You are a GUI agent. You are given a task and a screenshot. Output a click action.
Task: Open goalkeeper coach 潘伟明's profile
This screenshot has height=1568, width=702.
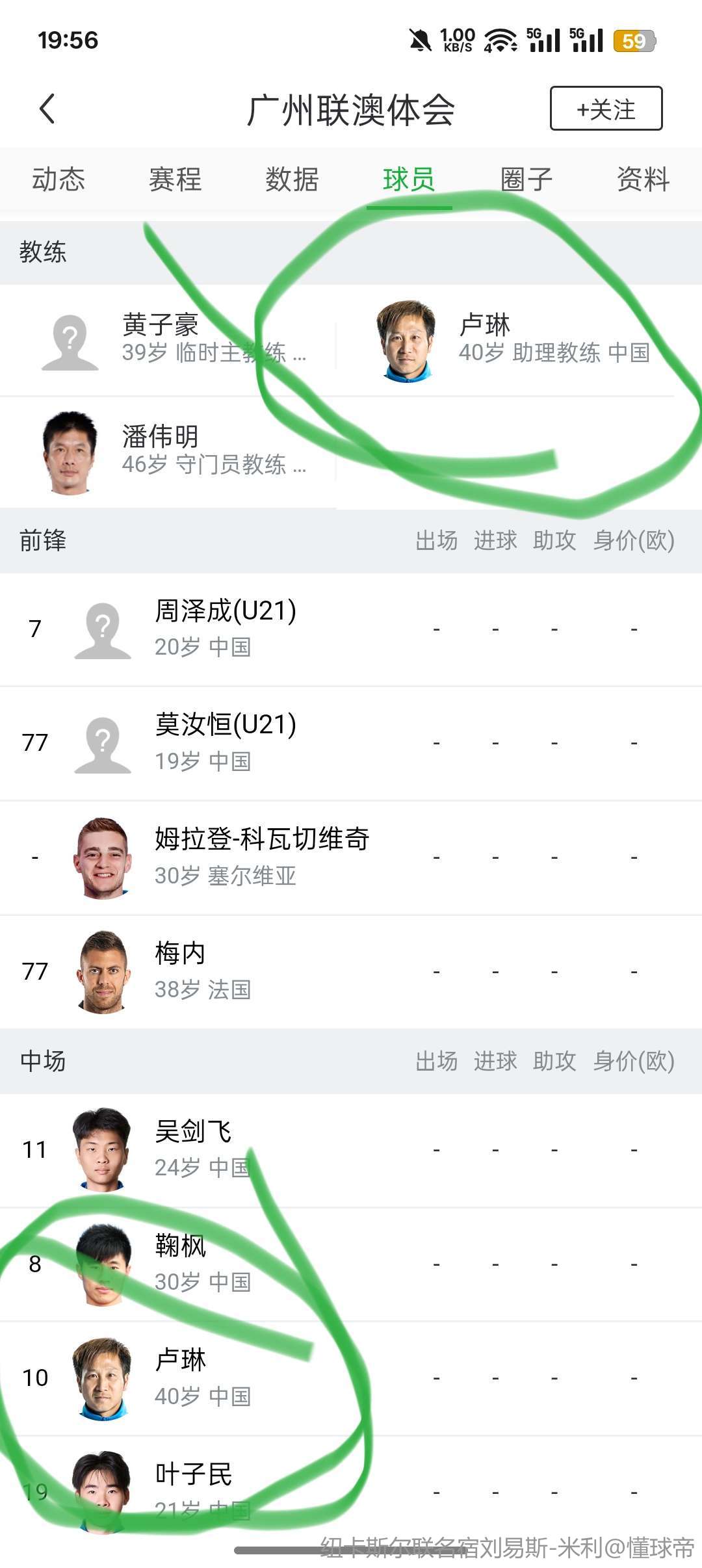(x=169, y=451)
